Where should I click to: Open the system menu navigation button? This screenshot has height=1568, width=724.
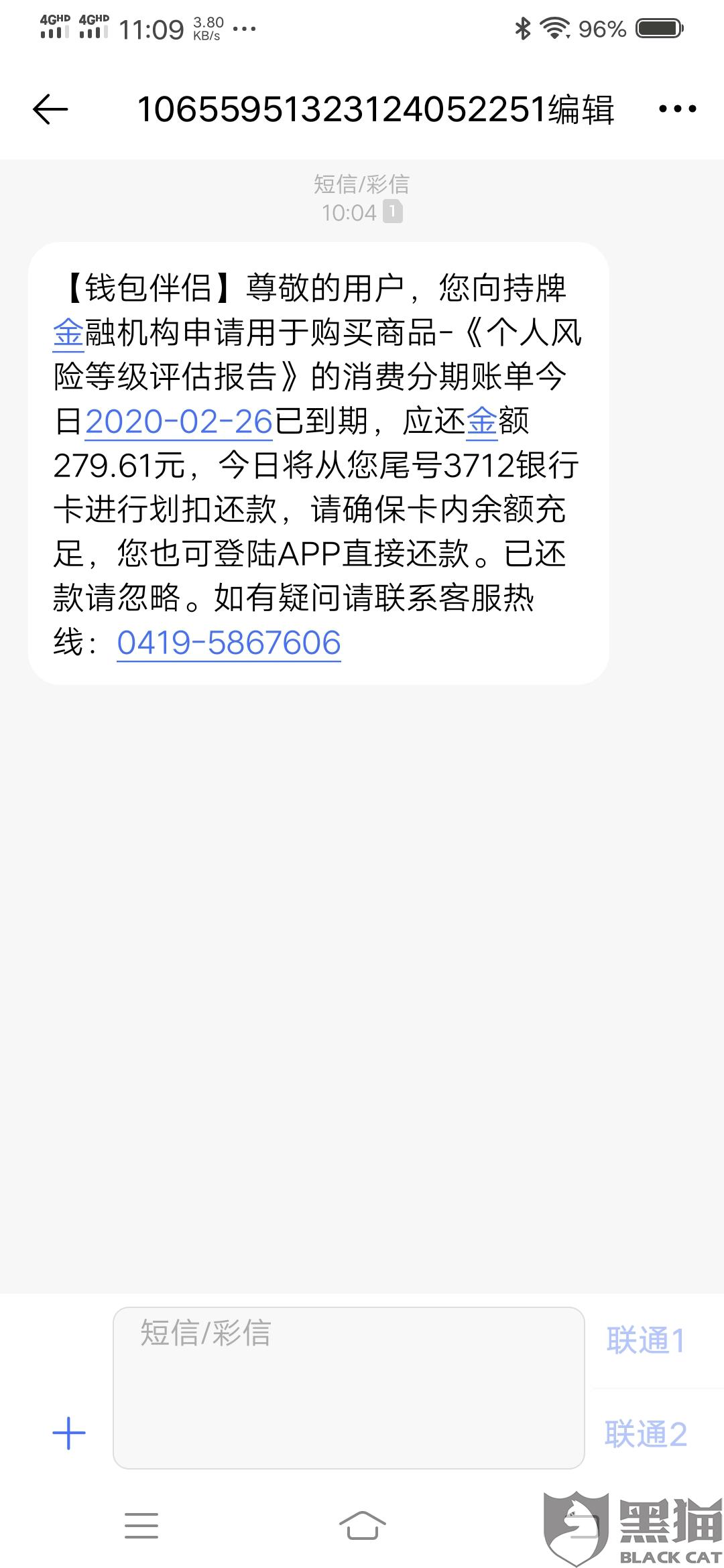[141, 1526]
